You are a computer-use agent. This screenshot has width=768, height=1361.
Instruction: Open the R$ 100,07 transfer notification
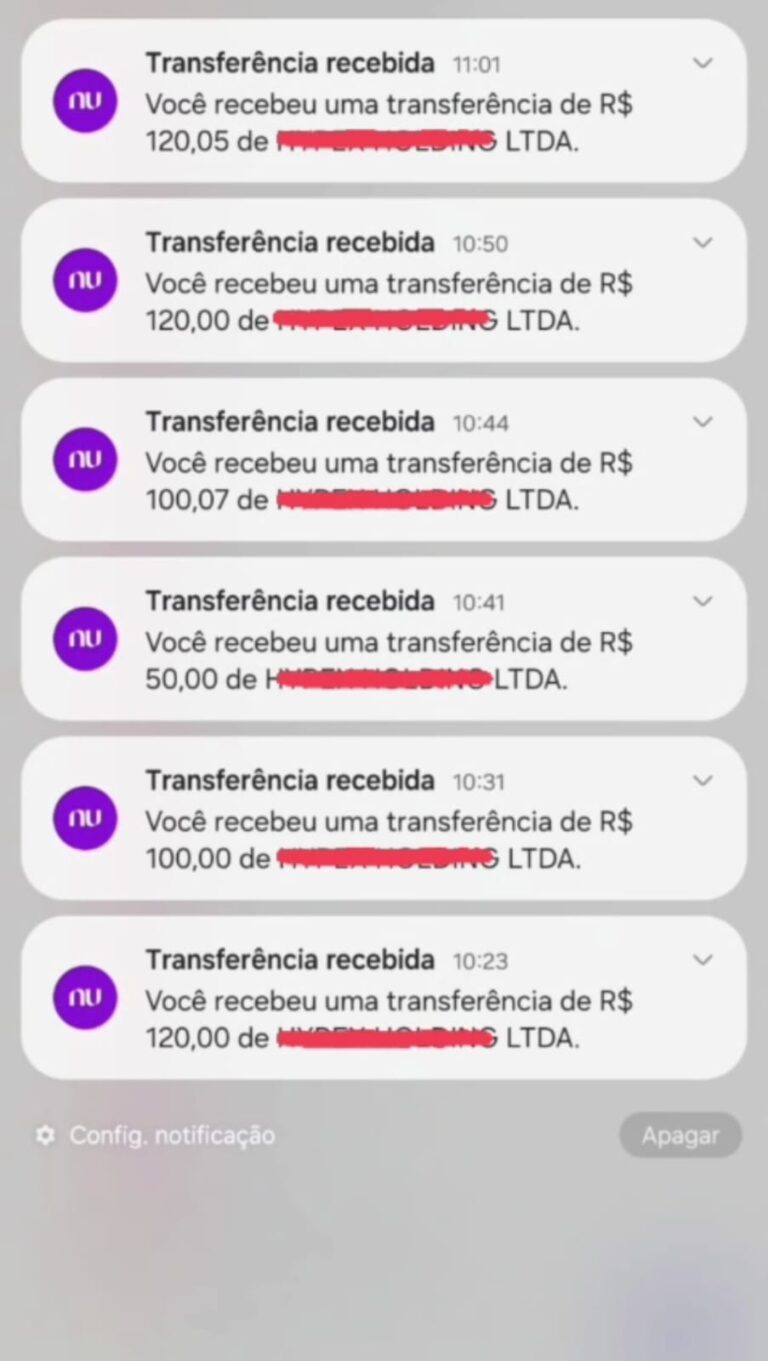[x=384, y=461]
